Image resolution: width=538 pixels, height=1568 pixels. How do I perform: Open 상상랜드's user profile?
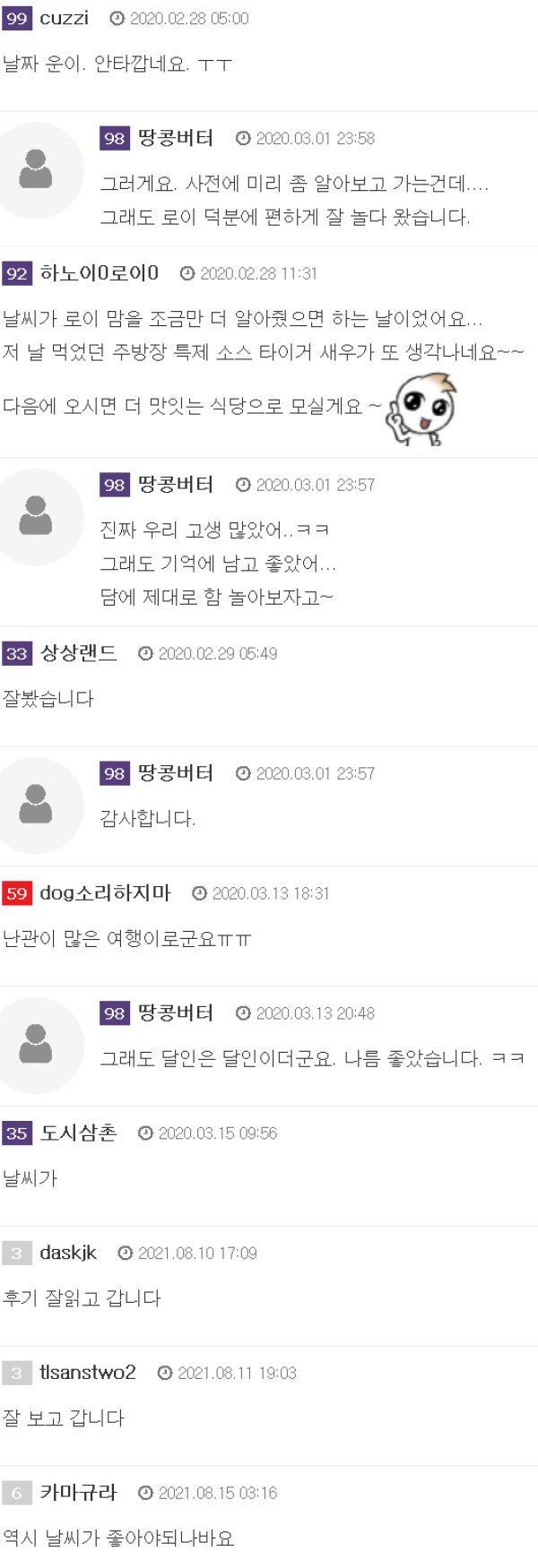pos(79,653)
